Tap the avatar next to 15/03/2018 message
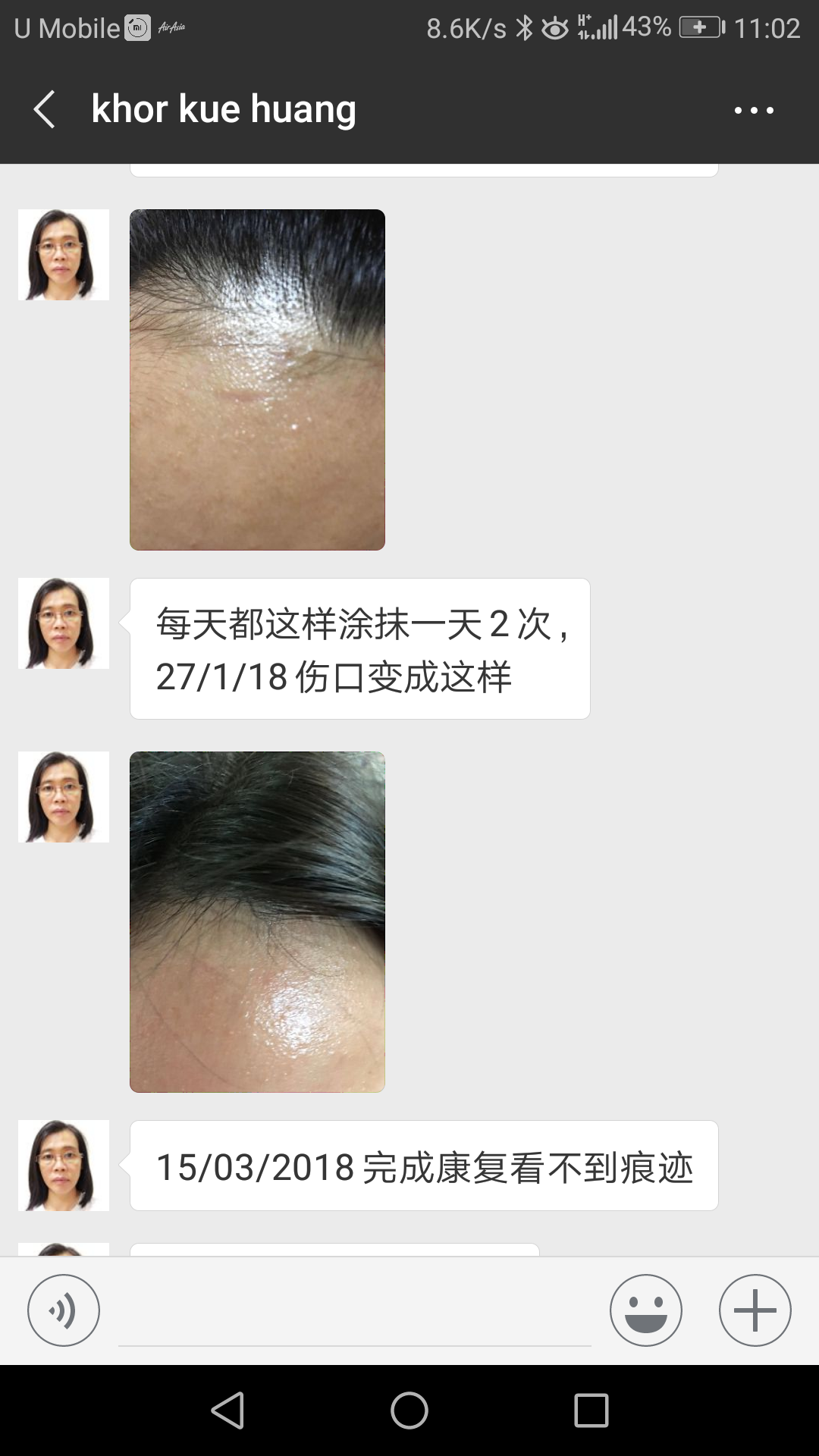Viewport: 819px width, 1456px height. pos(64,1166)
